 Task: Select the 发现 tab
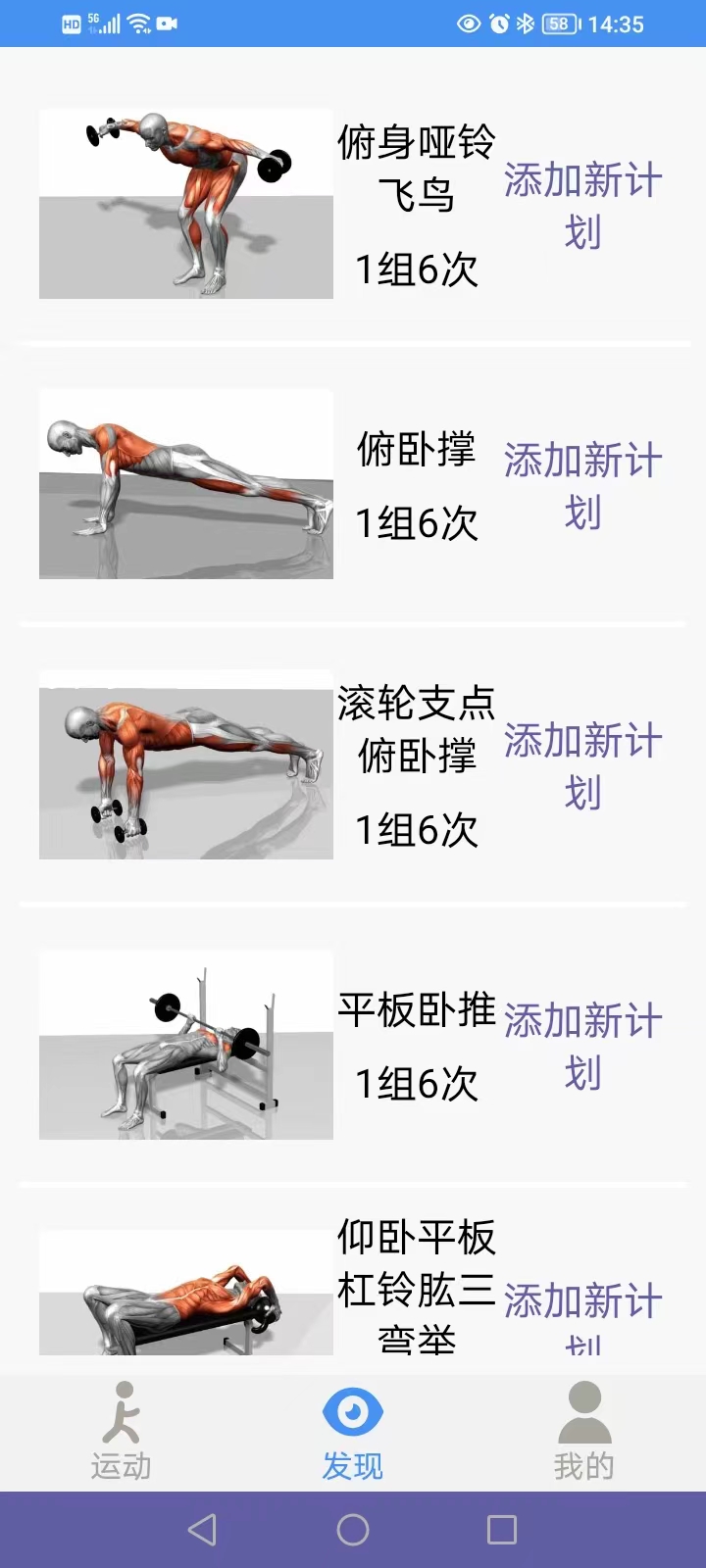353,1431
